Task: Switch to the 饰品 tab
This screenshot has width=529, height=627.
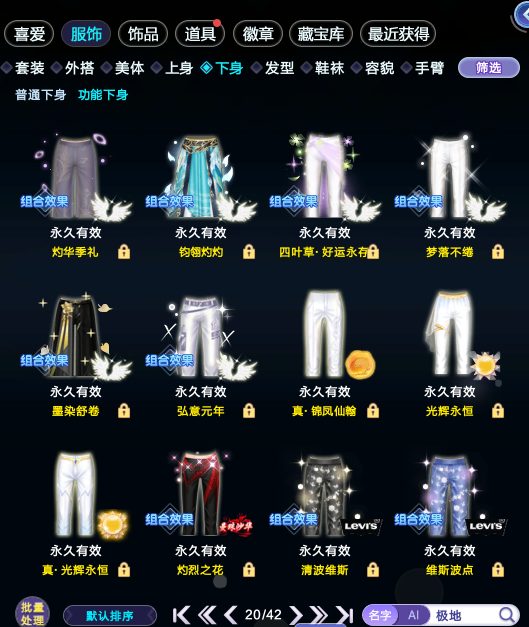Action: point(143,34)
